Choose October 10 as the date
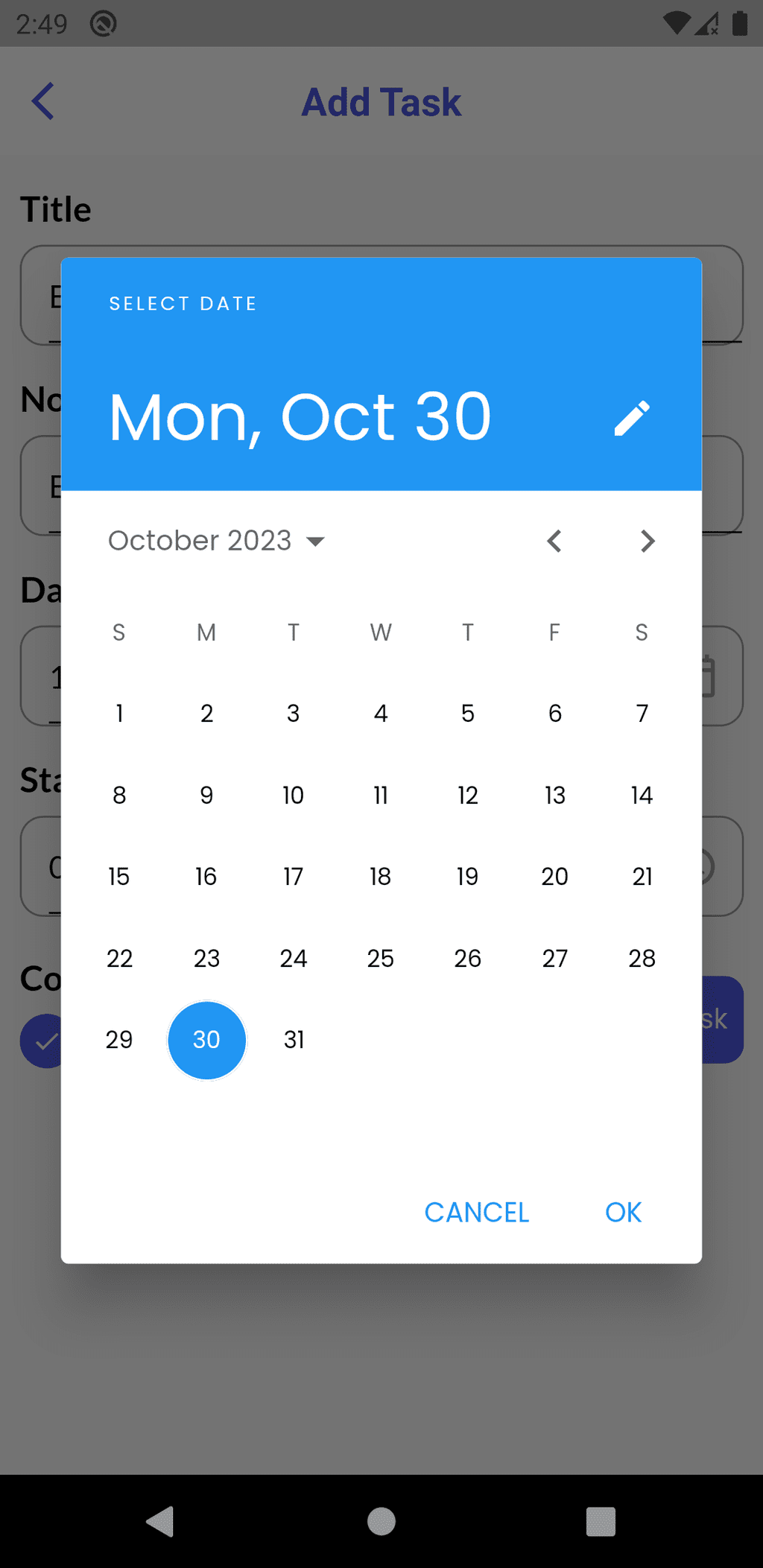The width and height of the screenshot is (763, 1568). coord(293,796)
